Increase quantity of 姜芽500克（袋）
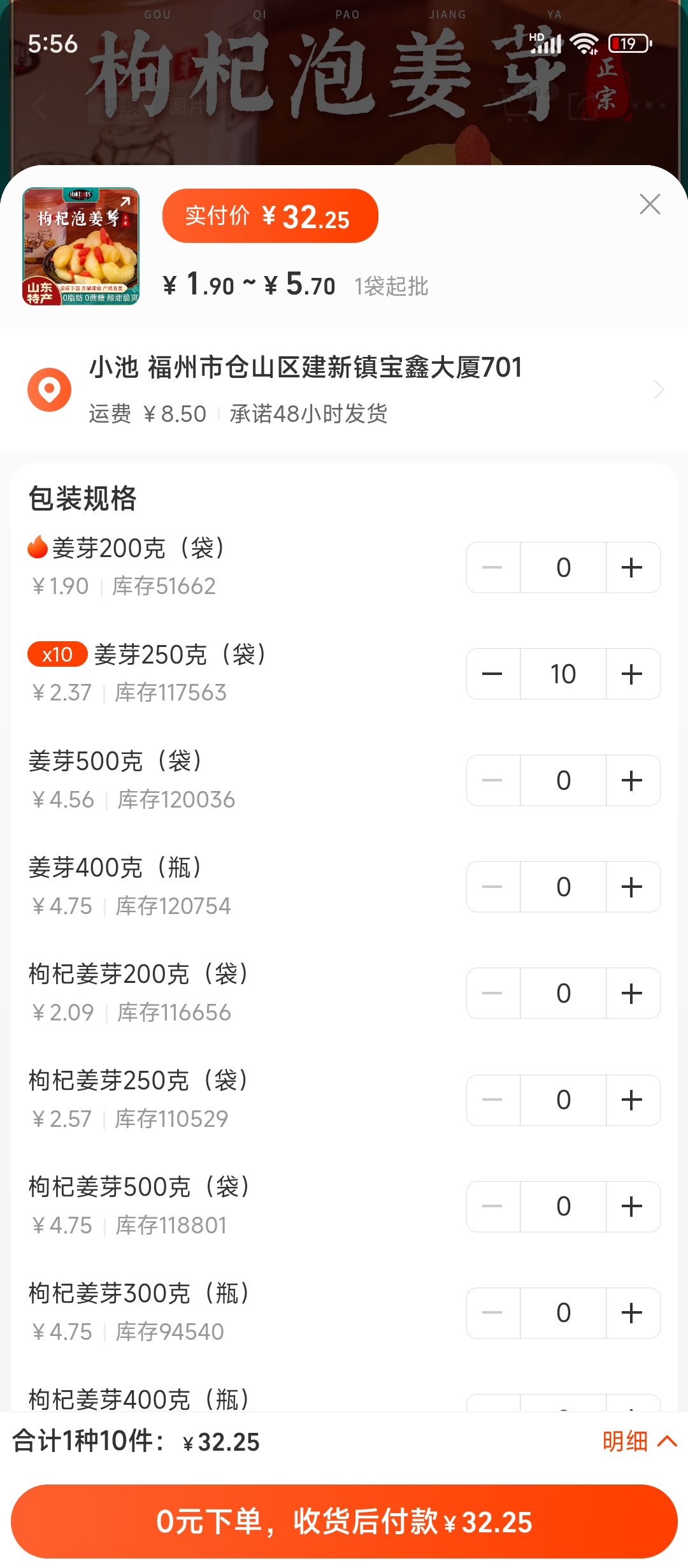Image resolution: width=688 pixels, height=1568 pixels. 633,780
